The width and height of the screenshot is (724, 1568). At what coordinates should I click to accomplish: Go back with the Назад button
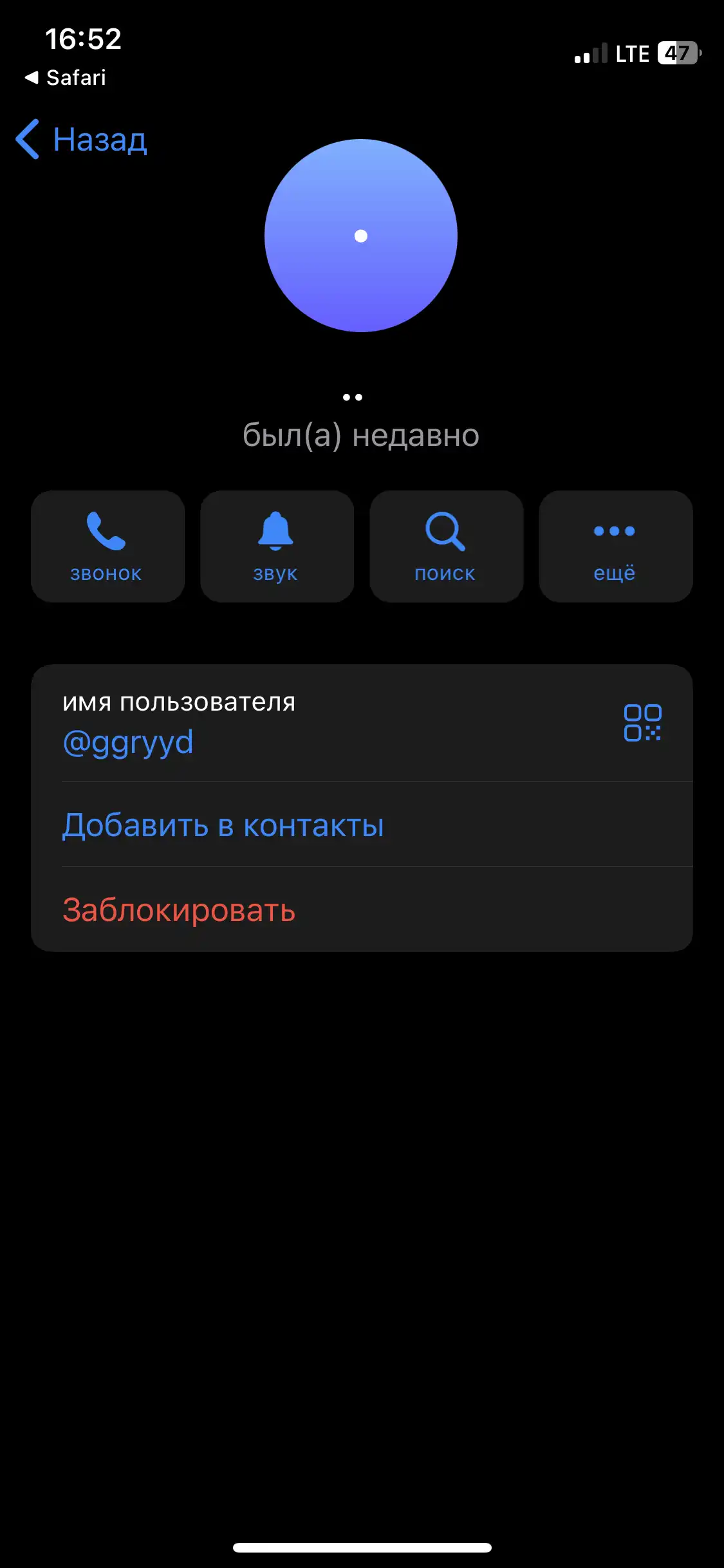81,139
